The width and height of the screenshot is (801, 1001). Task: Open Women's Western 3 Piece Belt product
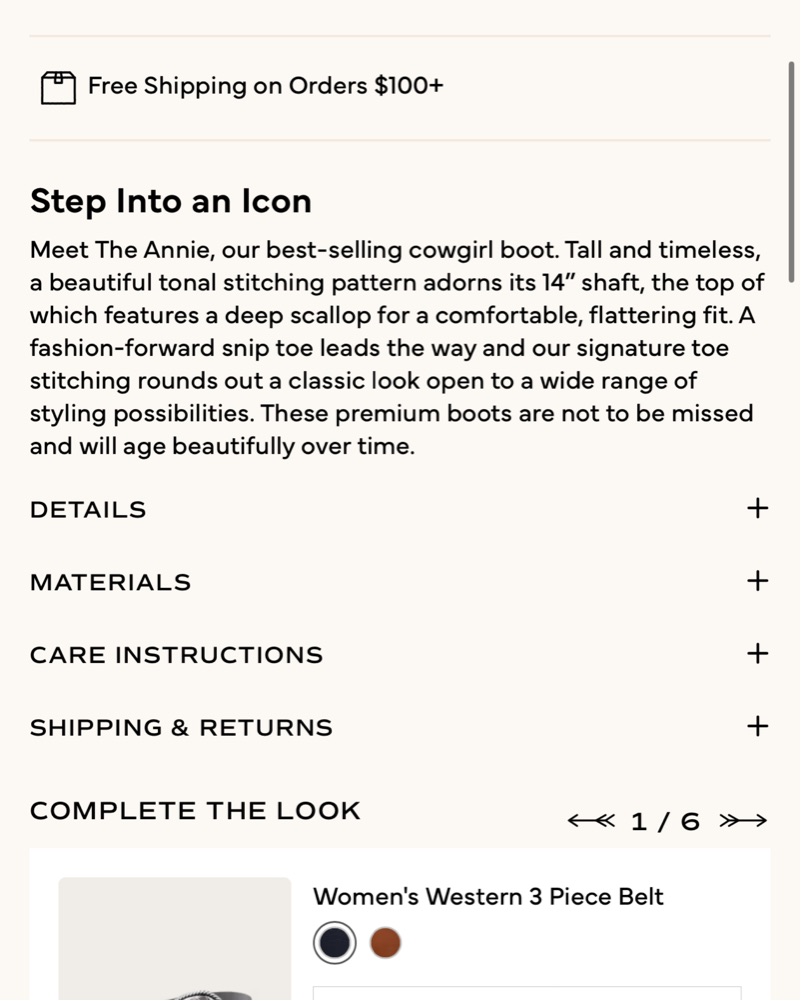[x=488, y=897]
